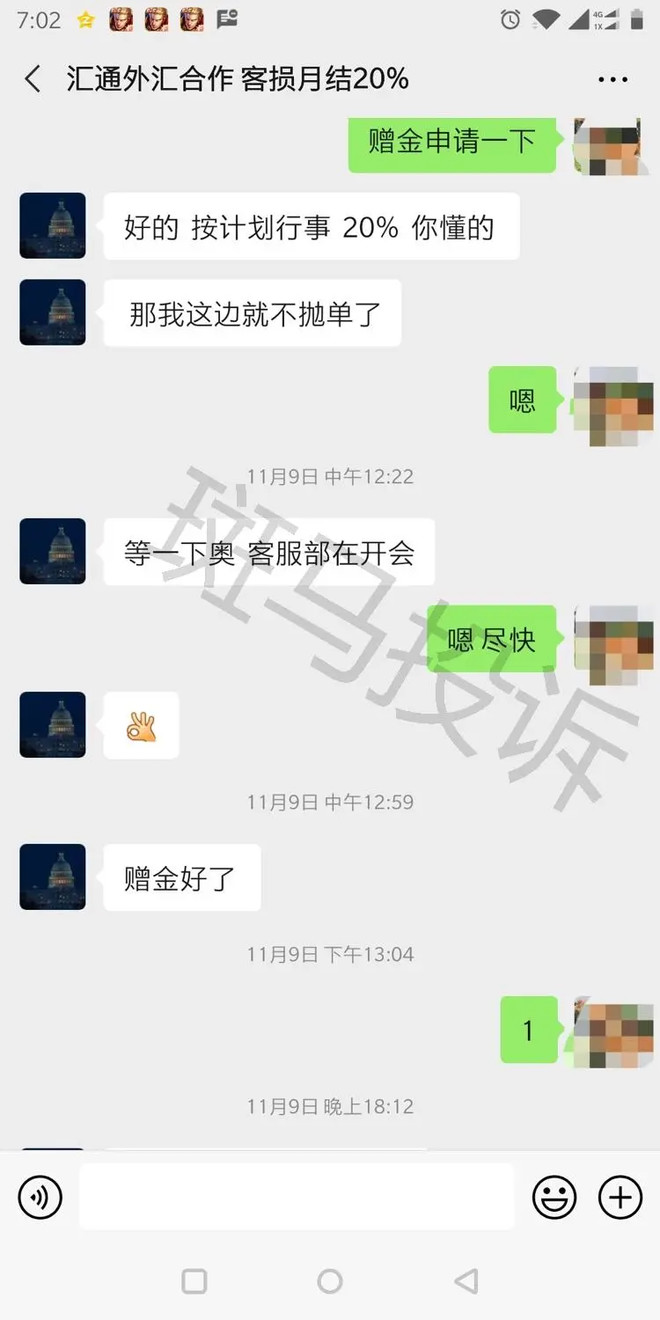Open the three-dot chat options menu

pos(613,79)
